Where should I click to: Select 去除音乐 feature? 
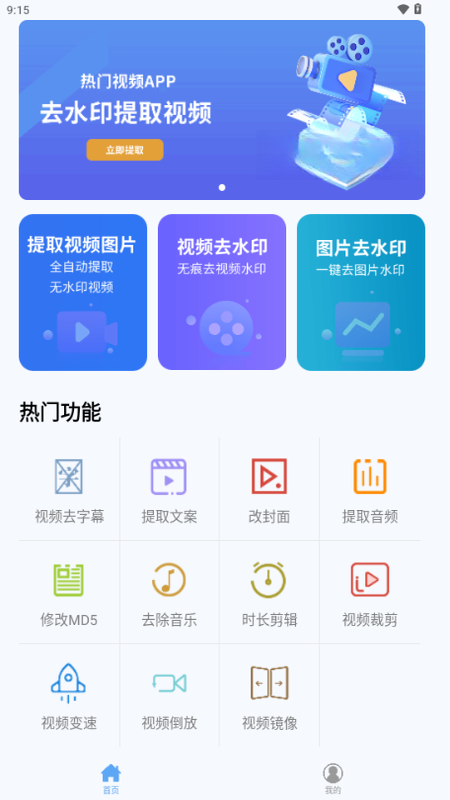[169, 592]
